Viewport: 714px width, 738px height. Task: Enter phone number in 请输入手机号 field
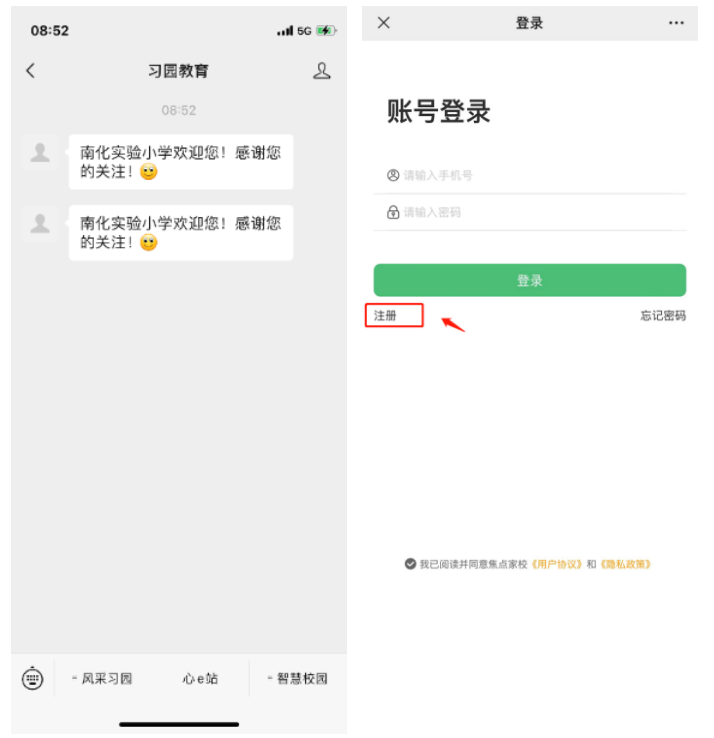(540, 175)
